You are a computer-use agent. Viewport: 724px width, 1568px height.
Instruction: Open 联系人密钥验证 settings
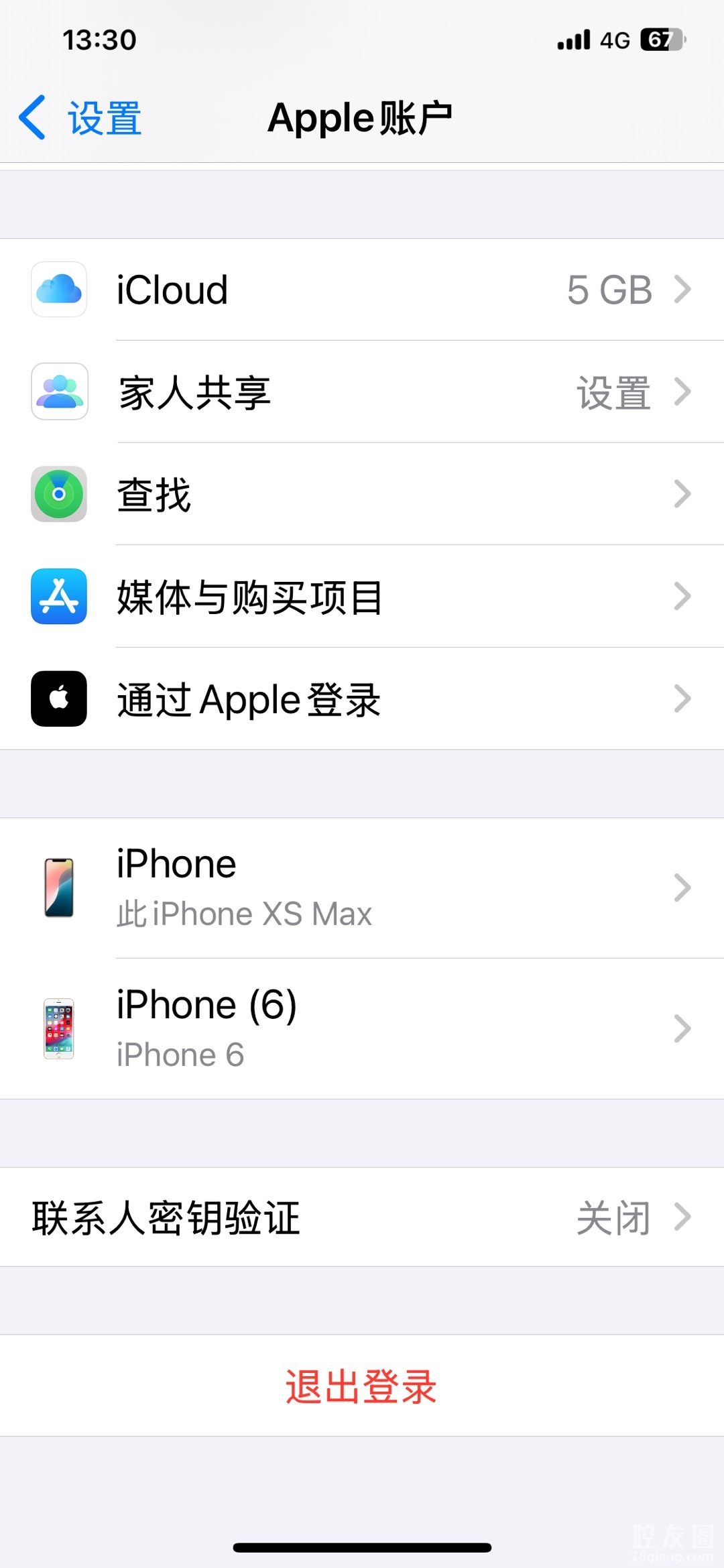point(362,1217)
